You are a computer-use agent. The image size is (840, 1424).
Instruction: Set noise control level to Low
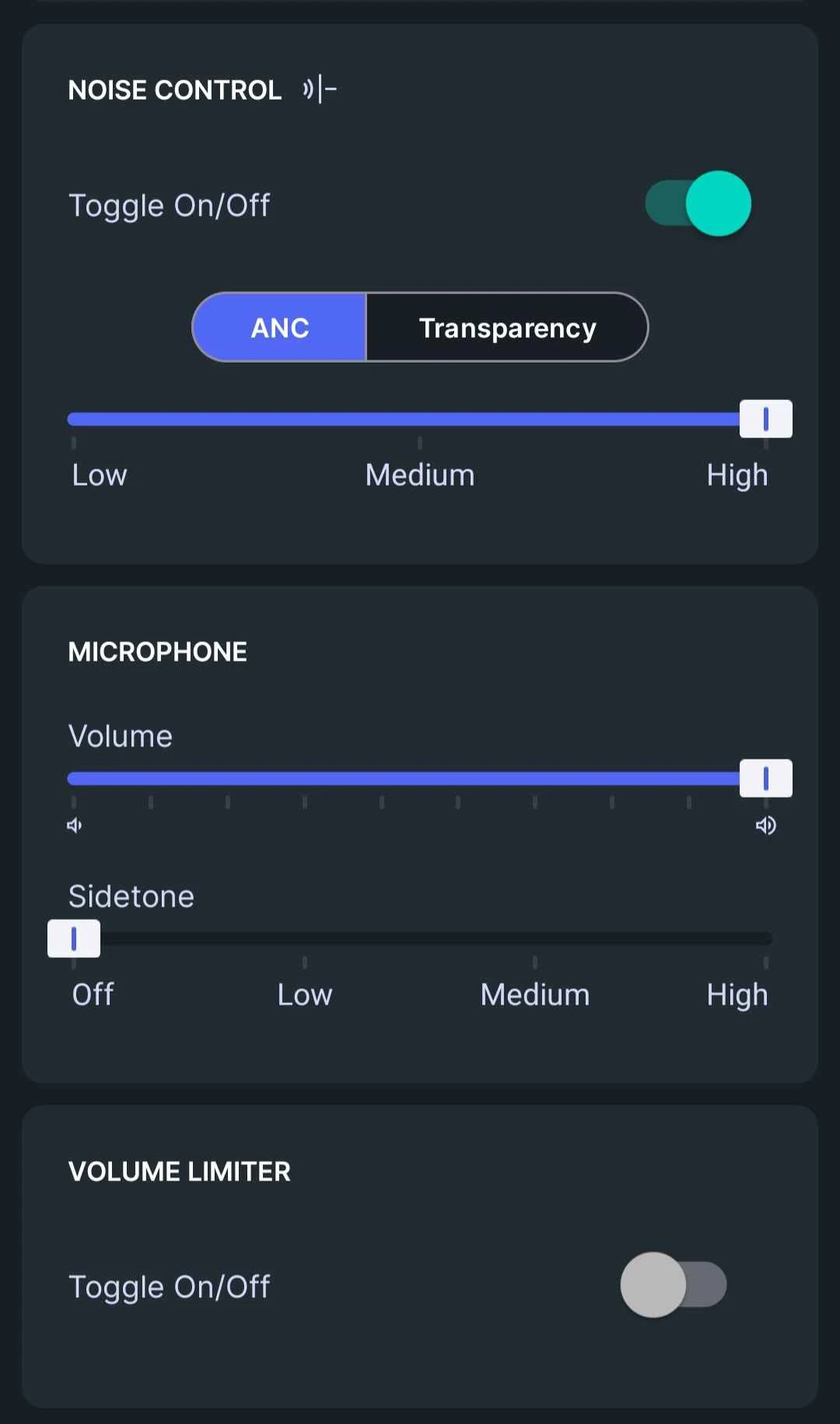[x=75, y=420]
